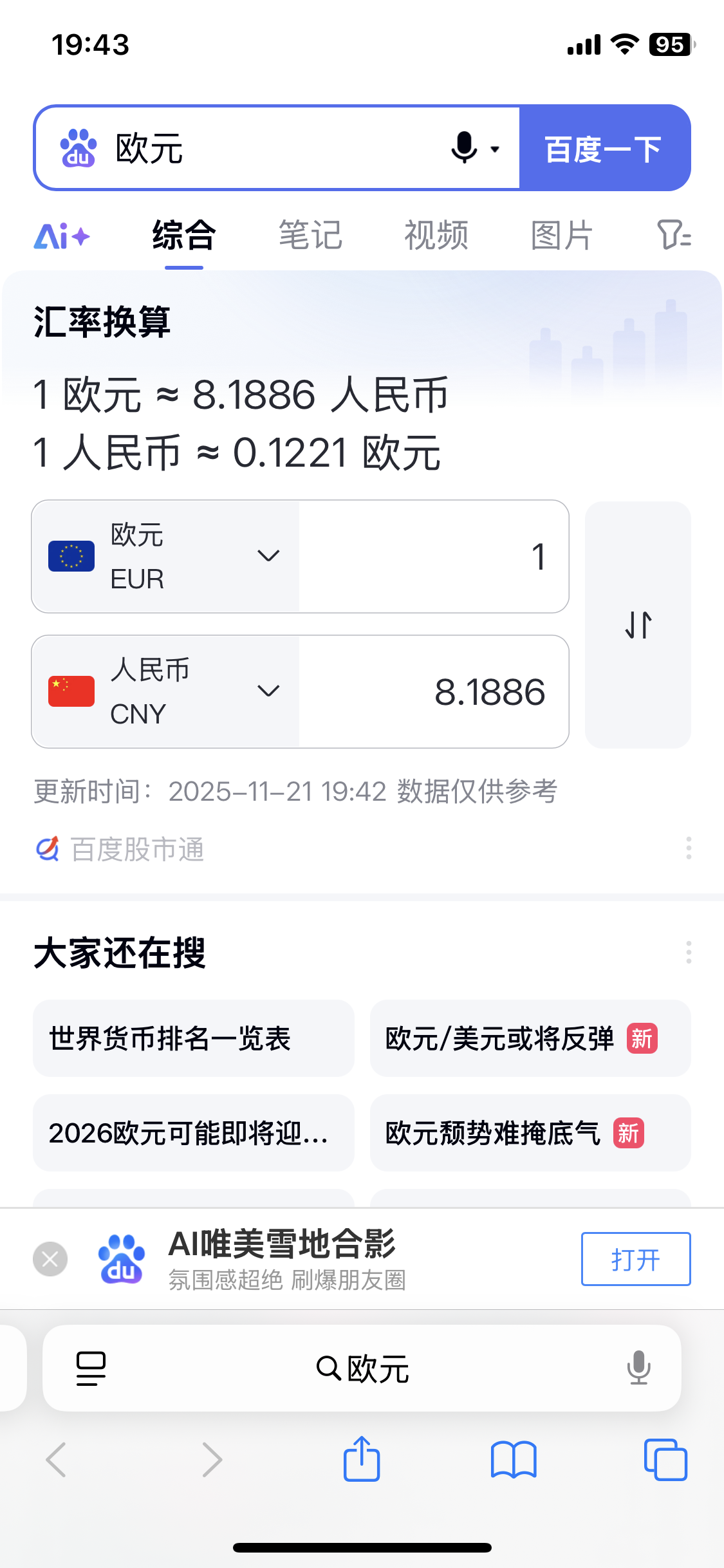Screen dimensions: 724x1568
Task: Switch to the 笔记 tab
Action: pos(310,236)
